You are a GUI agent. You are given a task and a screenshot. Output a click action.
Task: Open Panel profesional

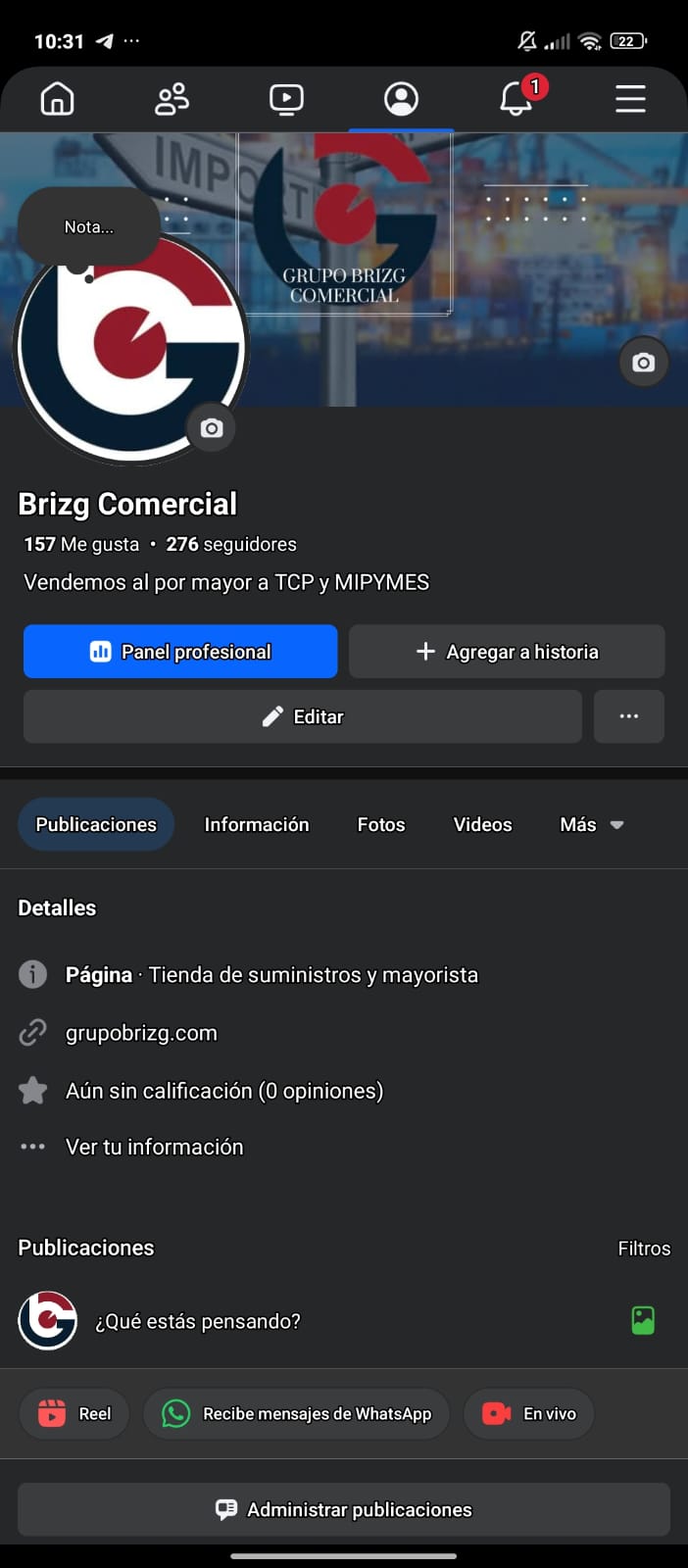(180, 652)
